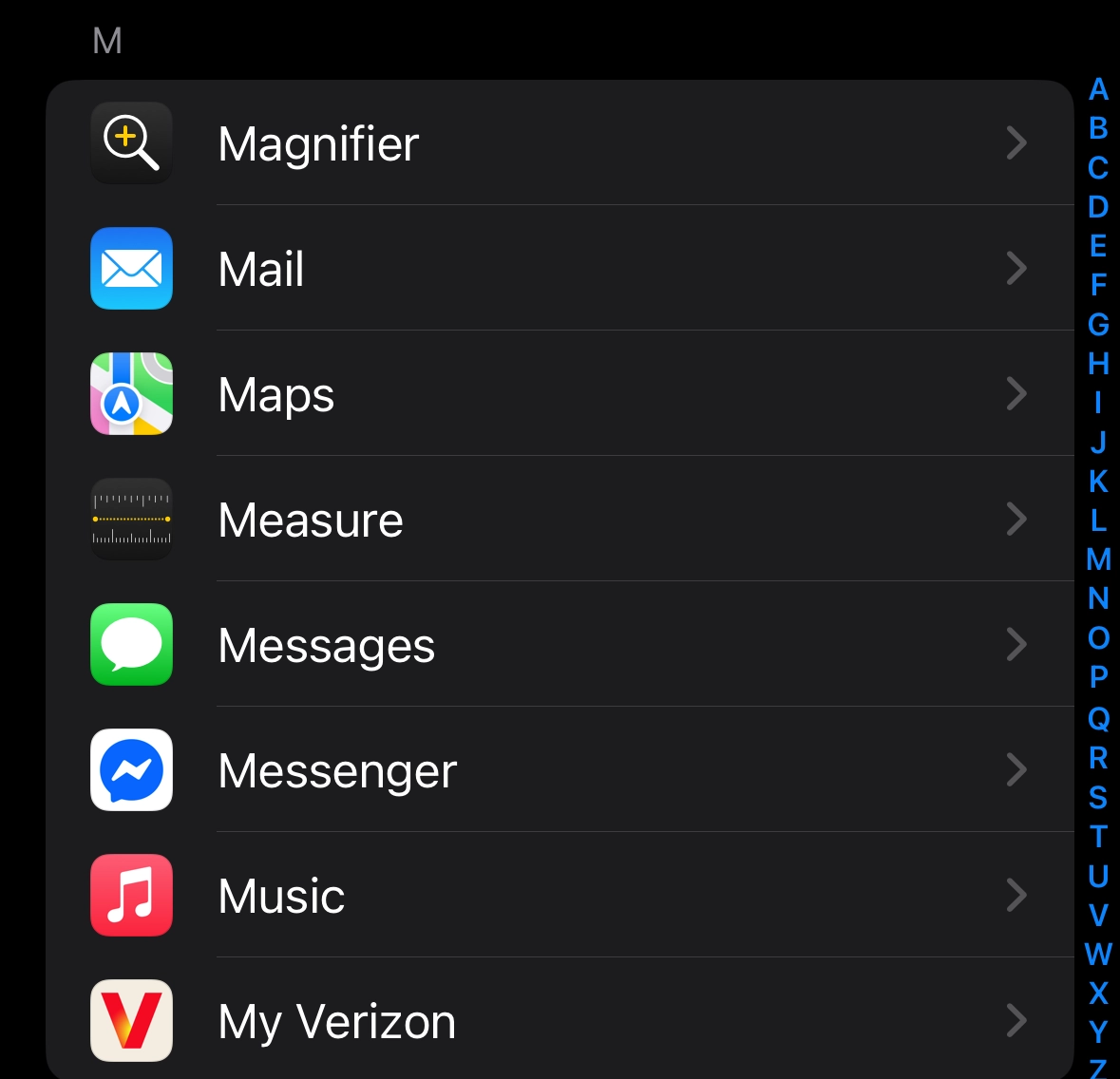Select the Maps row
1120x1079 pixels.
(x=559, y=394)
